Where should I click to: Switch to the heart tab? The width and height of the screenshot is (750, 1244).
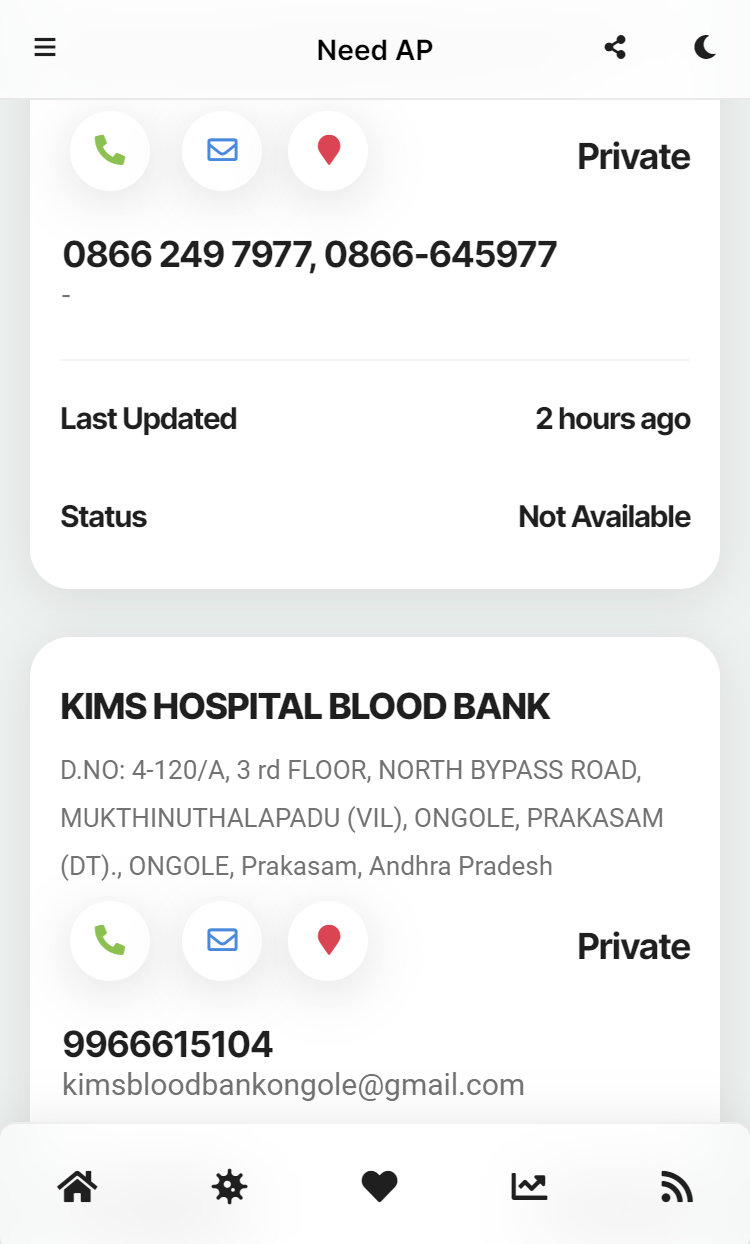click(379, 1187)
